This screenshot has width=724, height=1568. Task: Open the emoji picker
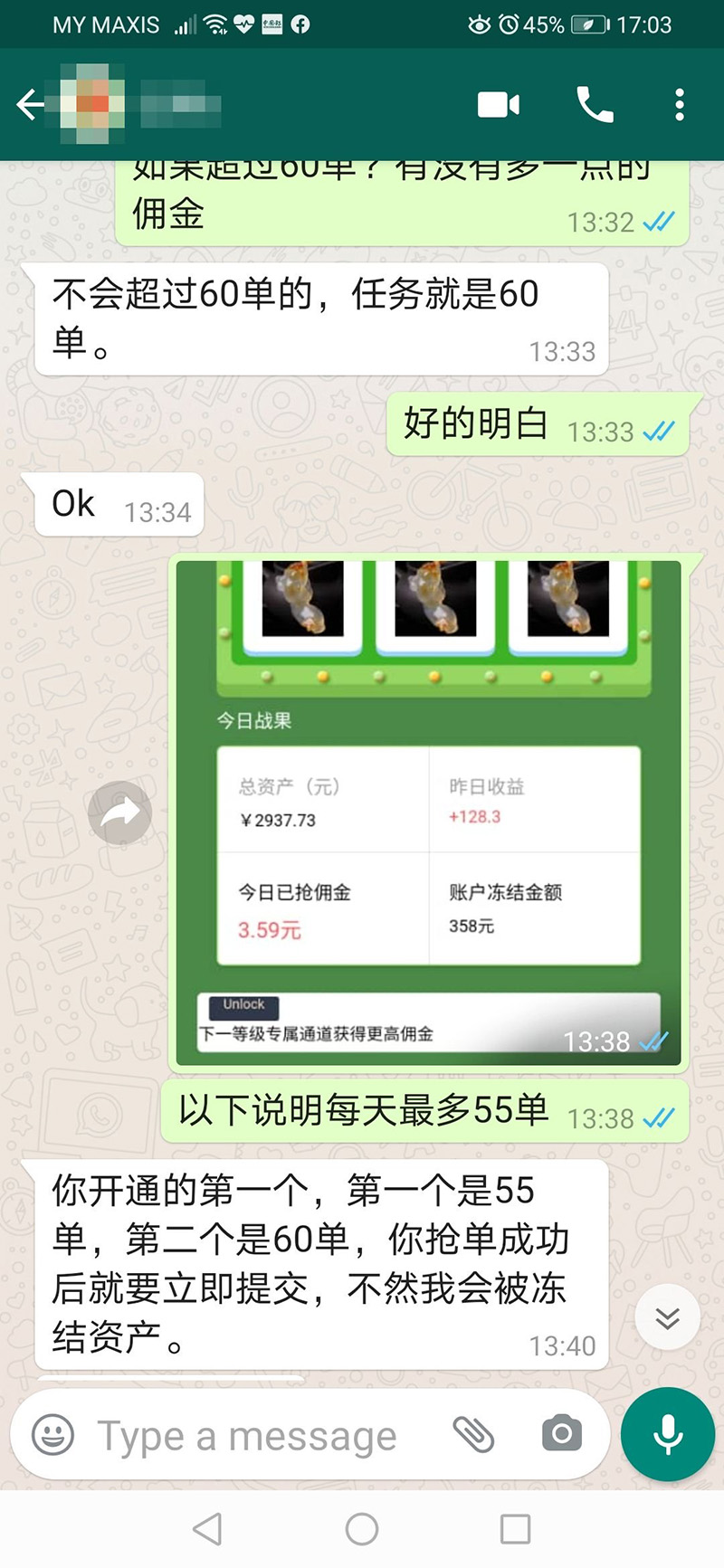(53, 1434)
